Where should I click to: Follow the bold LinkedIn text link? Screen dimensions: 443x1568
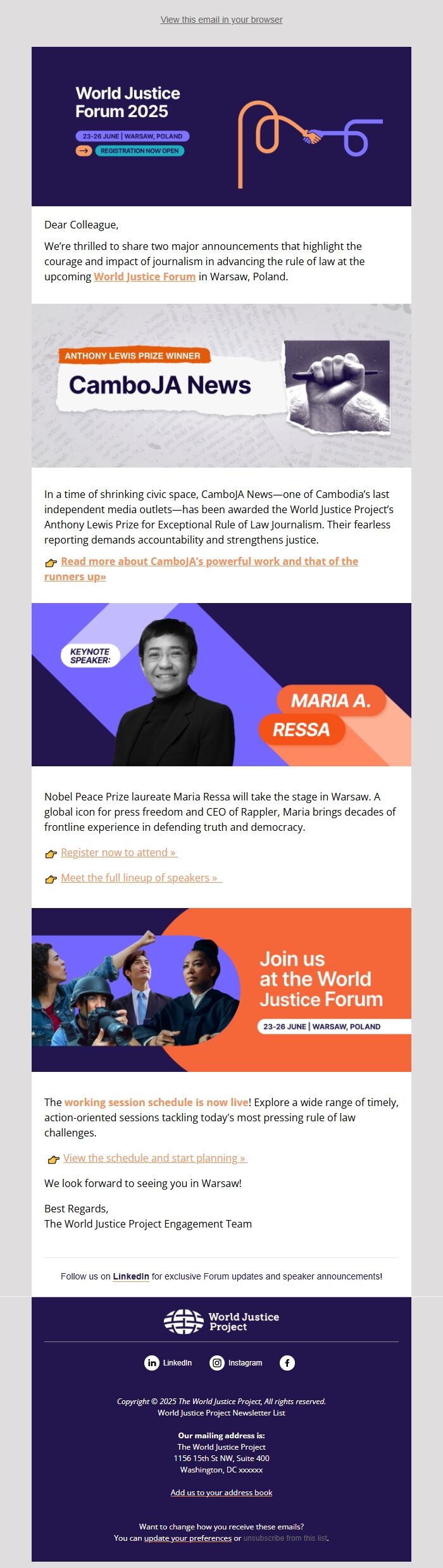(x=131, y=1276)
